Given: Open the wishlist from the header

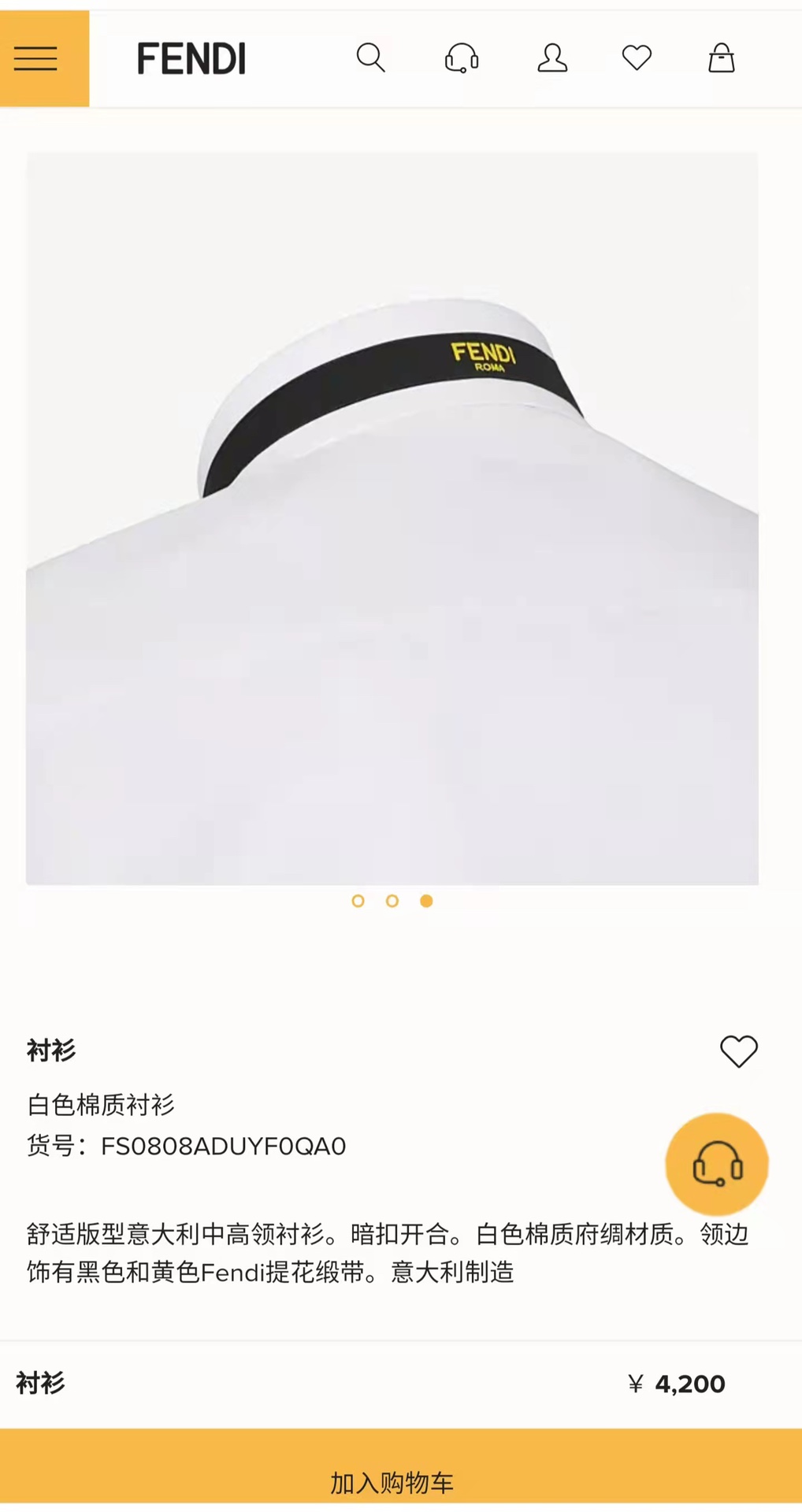Looking at the screenshot, I should click(637, 58).
